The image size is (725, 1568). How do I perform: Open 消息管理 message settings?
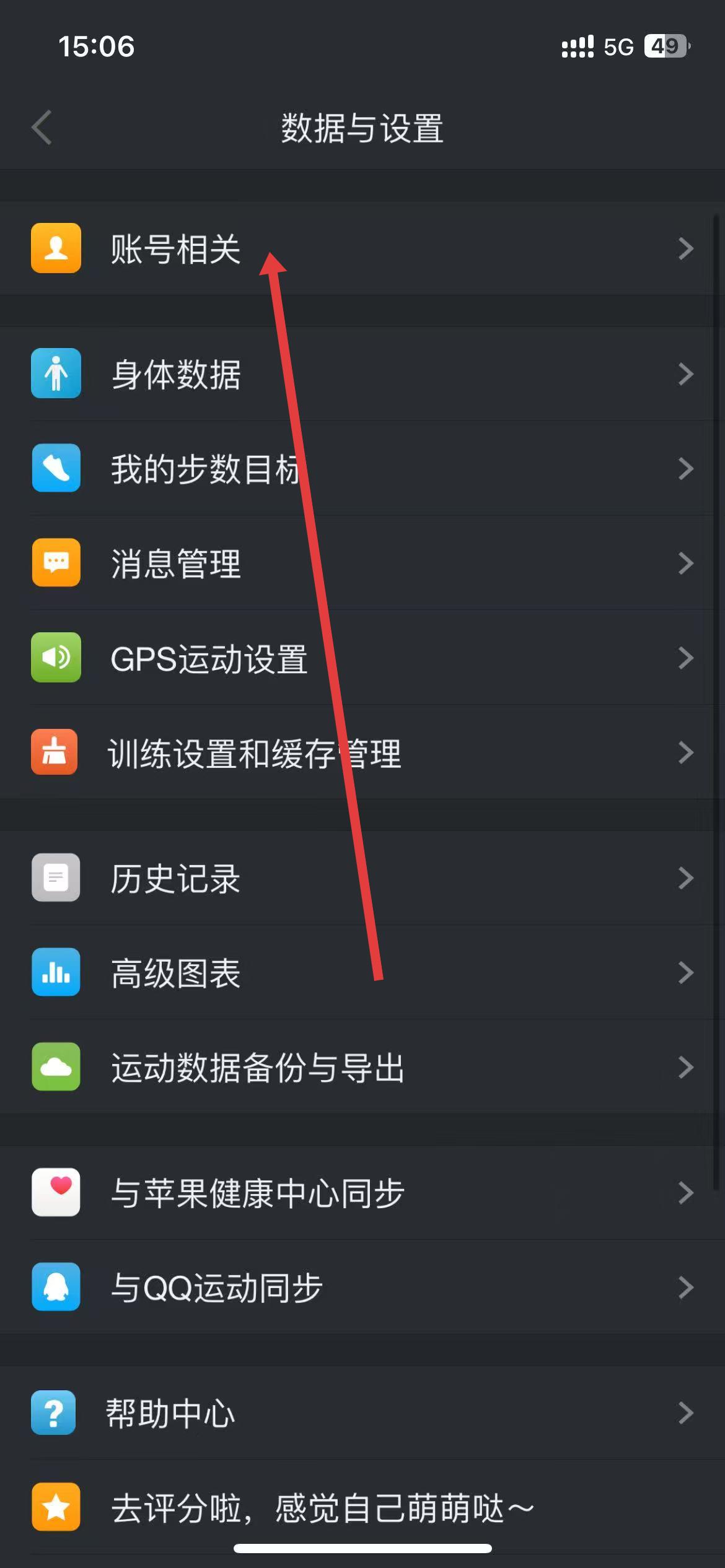coord(175,564)
